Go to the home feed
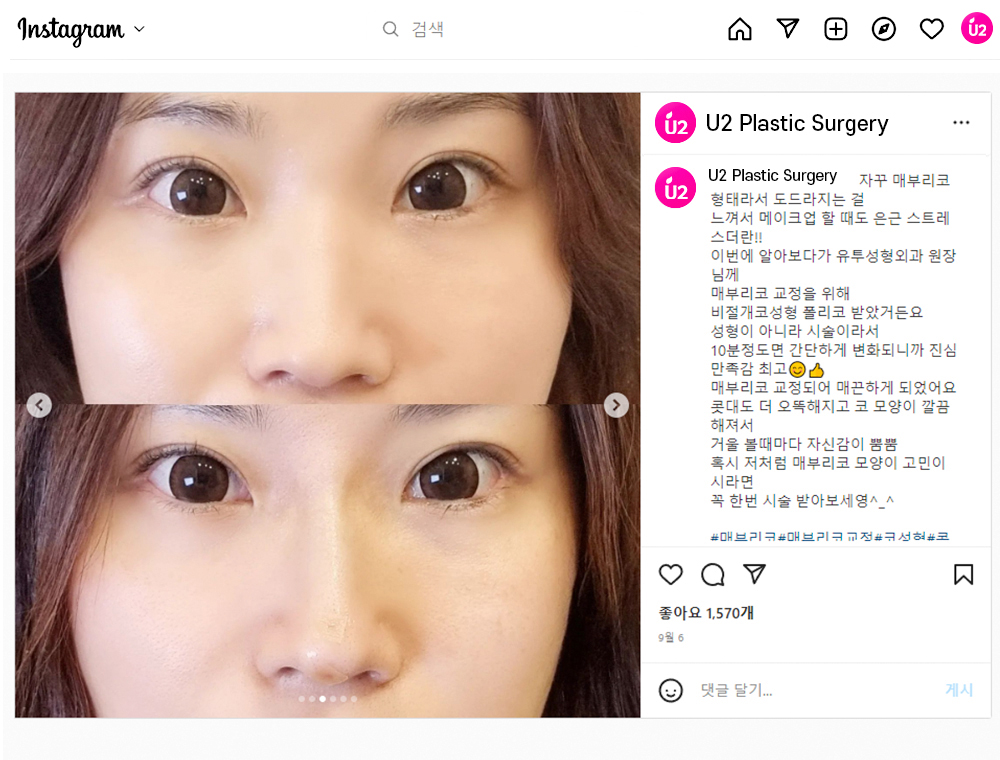This screenshot has width=1000, height=760. (740, 30)
